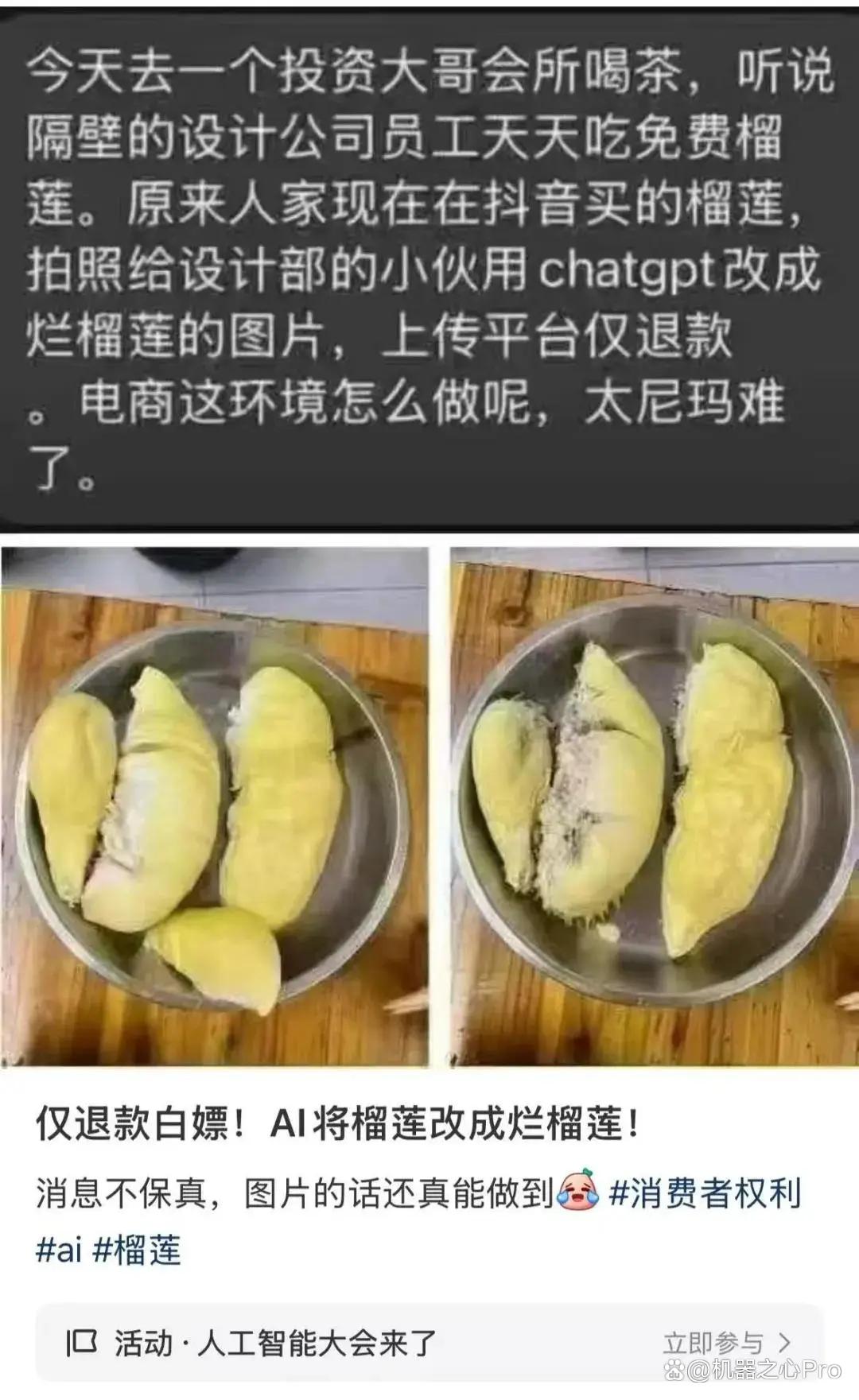Image resolution: width=859 pixels, height=1400 pixels.
Task: Open the #ai hashtag
Action: click(59, 1250)
